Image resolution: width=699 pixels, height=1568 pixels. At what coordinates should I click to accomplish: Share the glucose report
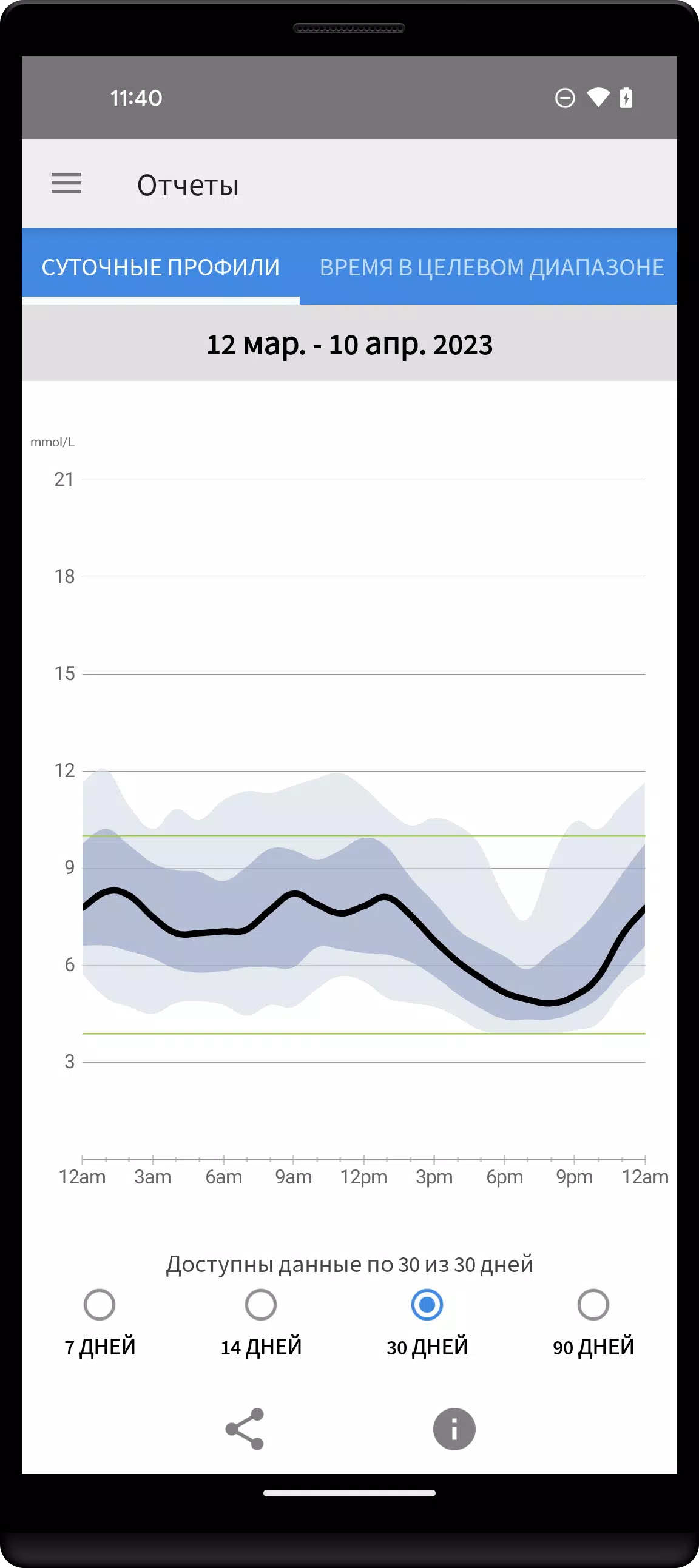245,1428
